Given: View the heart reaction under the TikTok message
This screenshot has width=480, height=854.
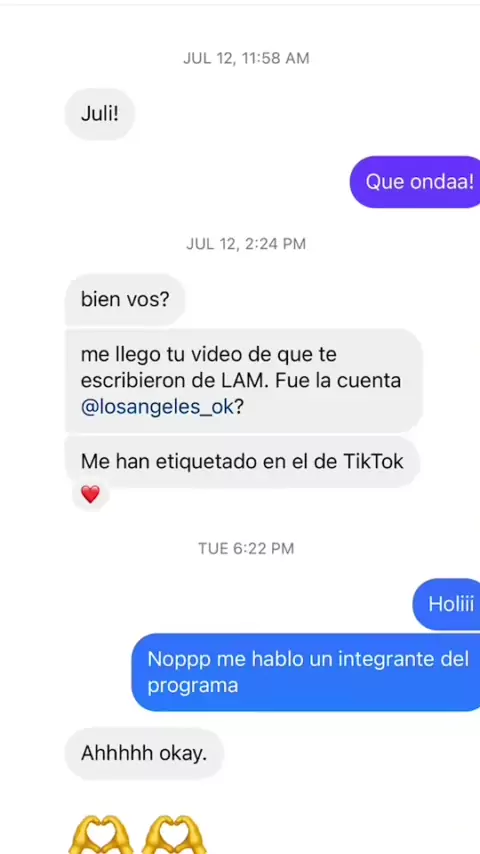Looking at the screenshot, I should 90,495.
